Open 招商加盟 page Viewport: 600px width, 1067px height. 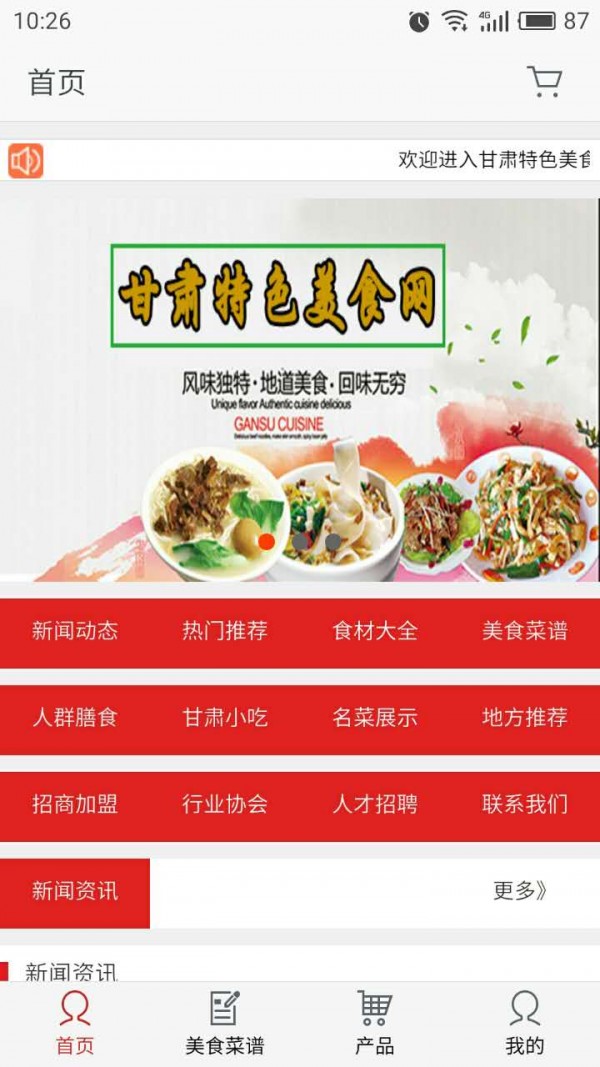tap(75, 805)
